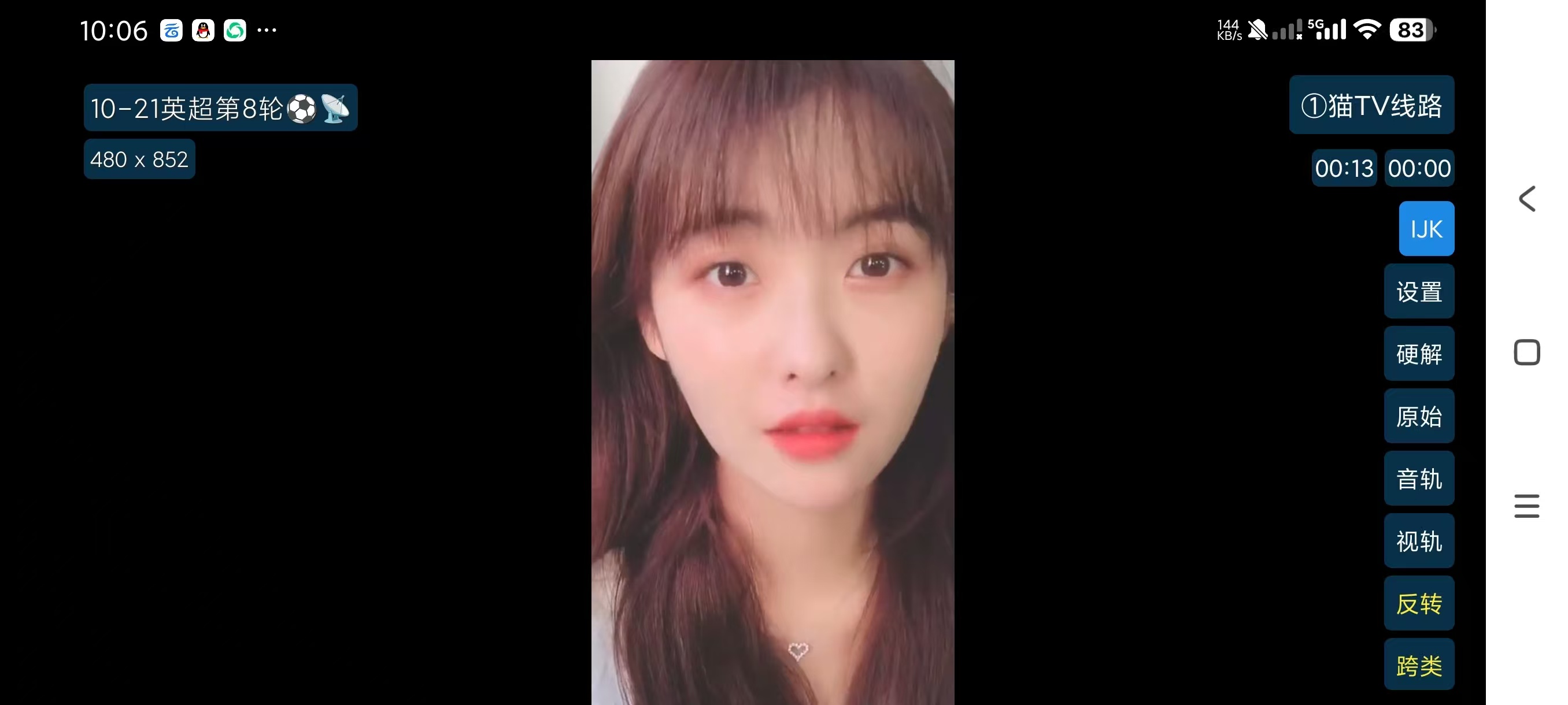Switch the IJK player engine
Image resolution: width=1568 pixels, height=705 pixels.
pyautogui.click(x=1426, y=229)
